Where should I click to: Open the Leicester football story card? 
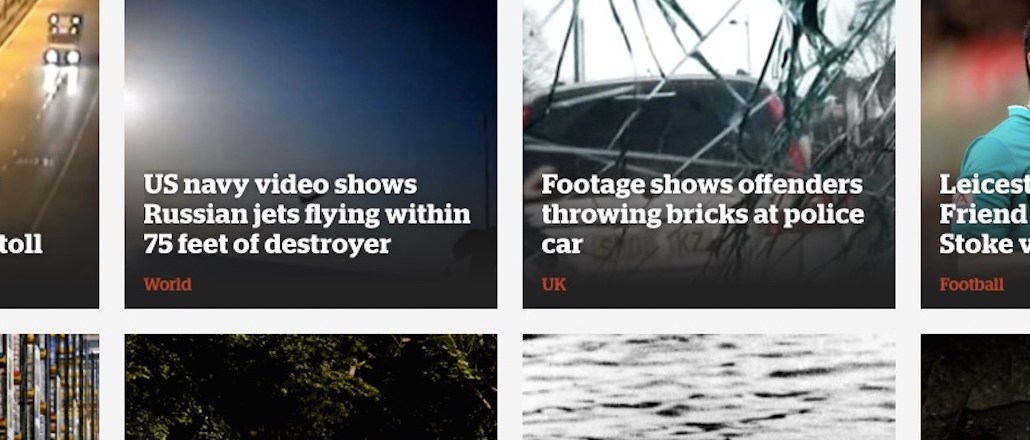click(983, 214)
